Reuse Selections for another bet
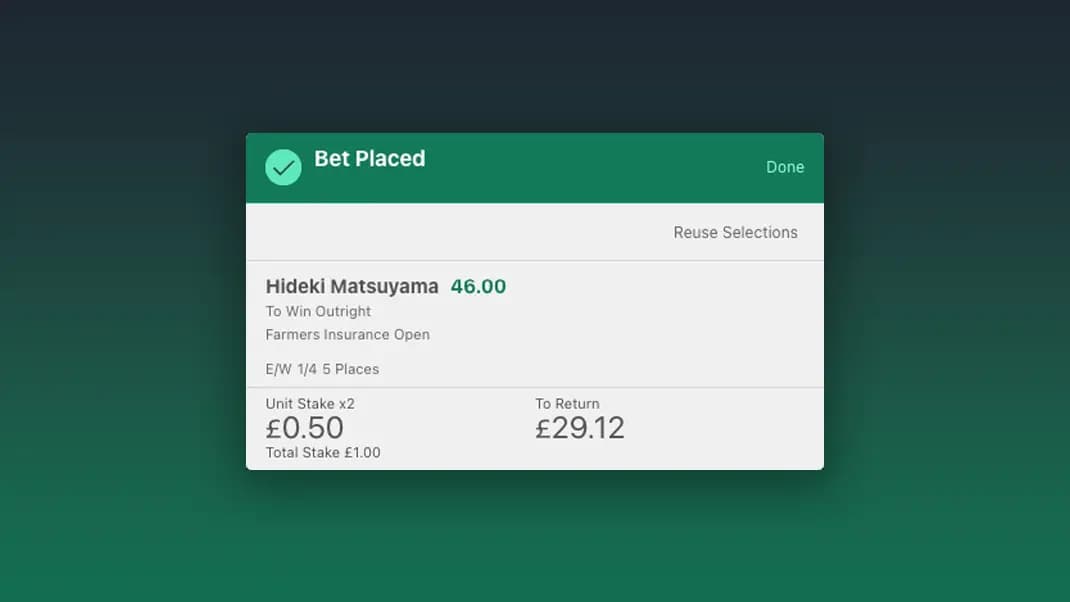This screenshot has height=602, width=1070. (735, 232)
